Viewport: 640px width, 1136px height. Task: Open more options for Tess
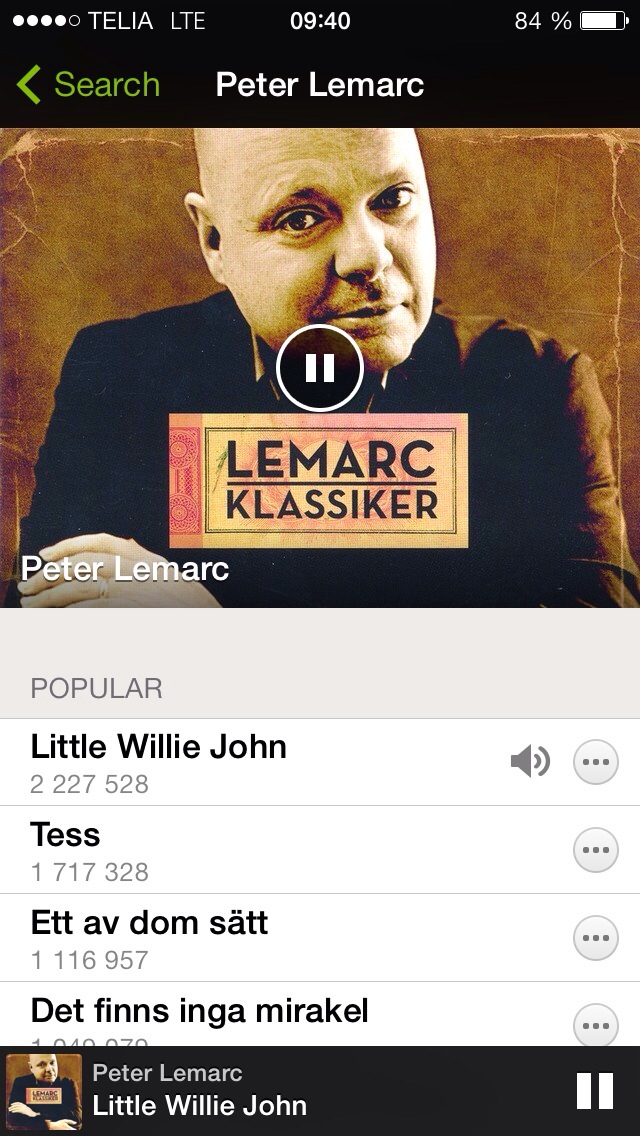595,851
